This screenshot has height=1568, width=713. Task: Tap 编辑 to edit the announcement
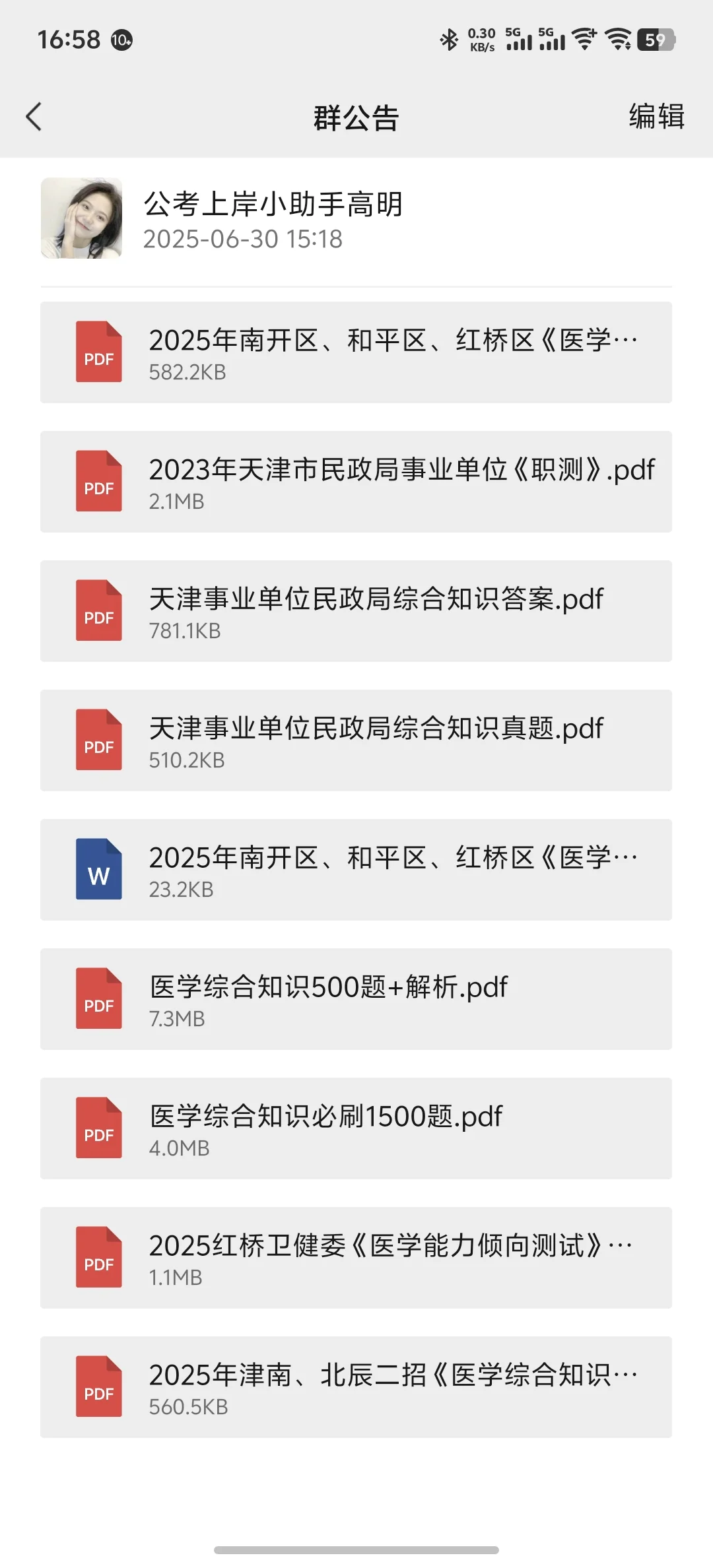point(656,117)
